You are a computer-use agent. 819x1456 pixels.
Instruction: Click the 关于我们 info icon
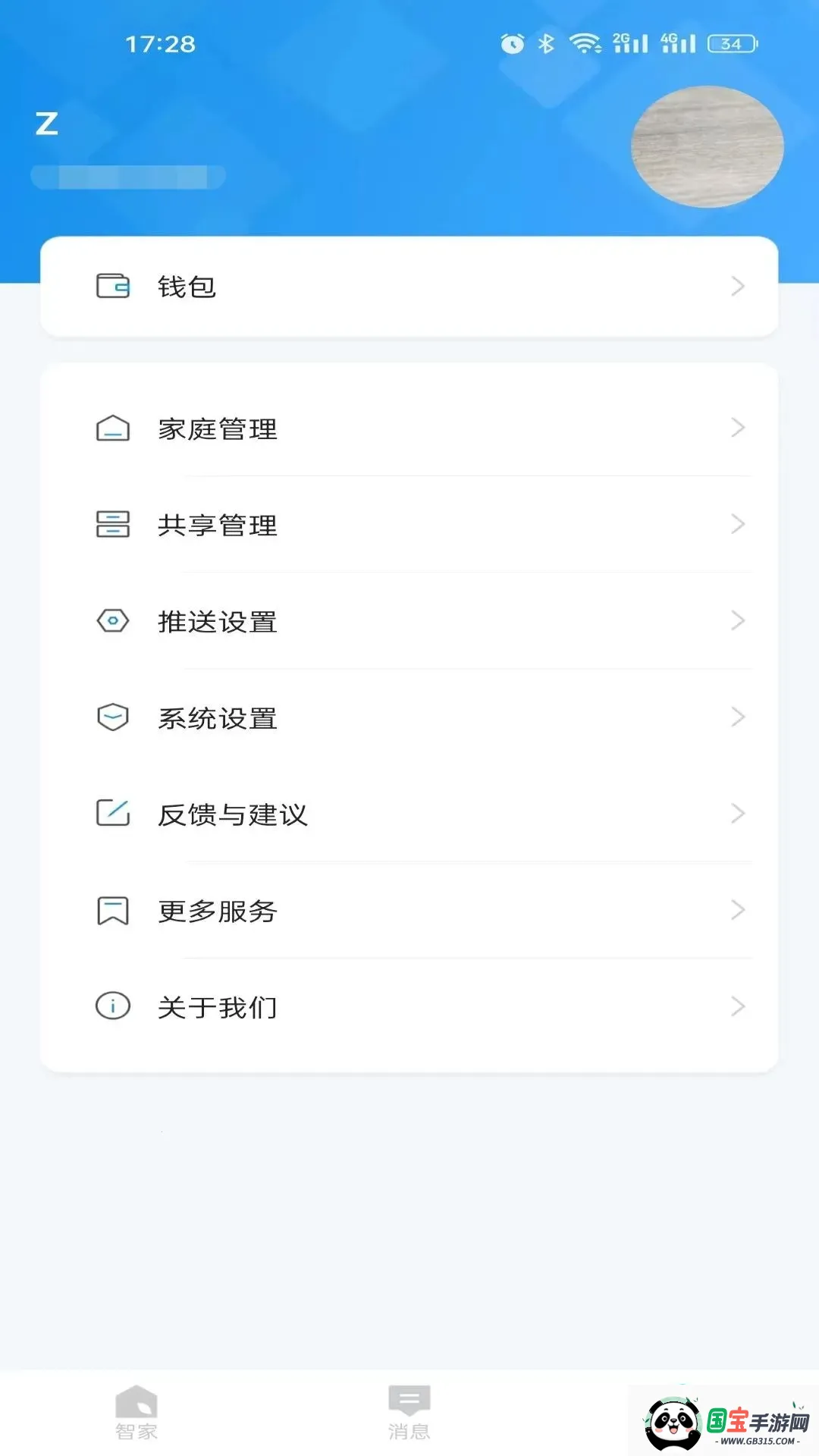click(x=112, y=1007)
